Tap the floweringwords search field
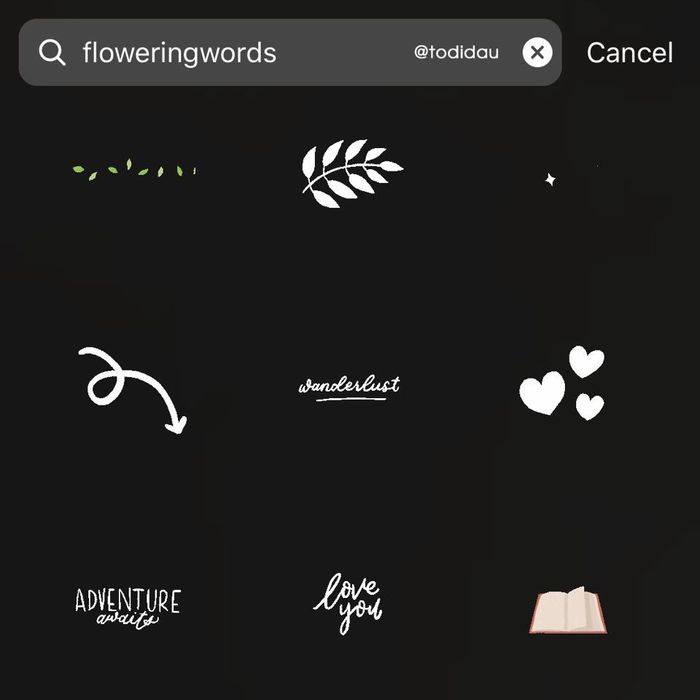The height and width of the screenshot is (700, 700). [x=240, y=52]
